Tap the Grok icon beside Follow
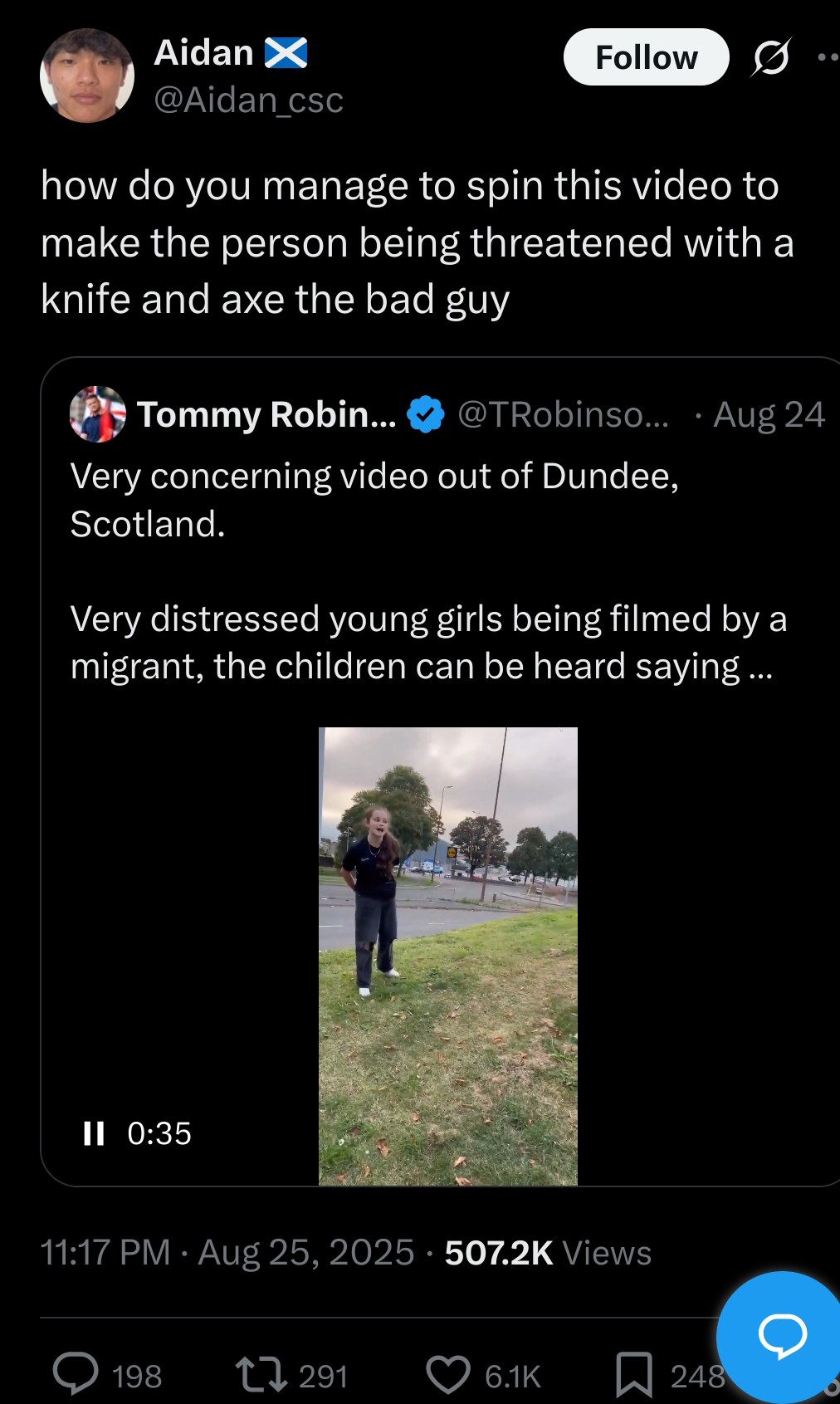 coord(771,57)
